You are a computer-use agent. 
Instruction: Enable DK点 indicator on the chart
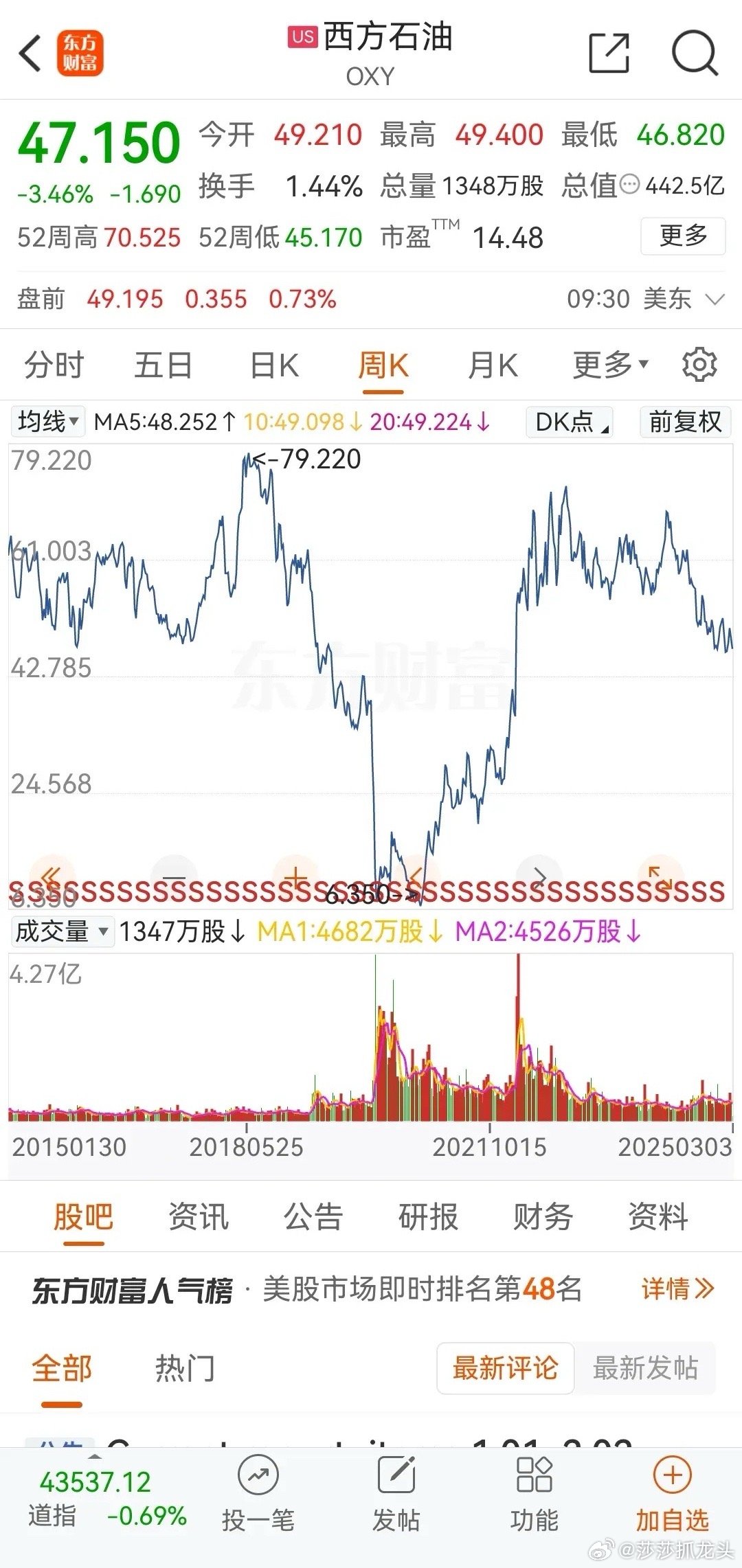[x=567, y=422]
